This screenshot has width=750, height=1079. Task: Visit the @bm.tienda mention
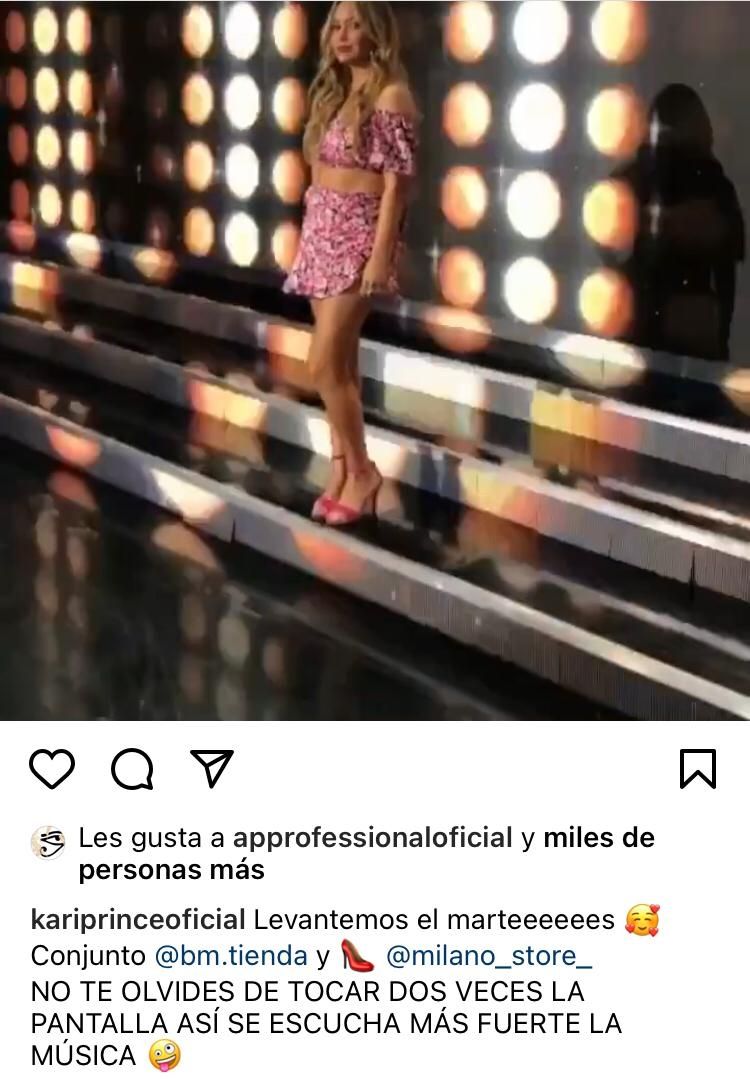(231, 955)
